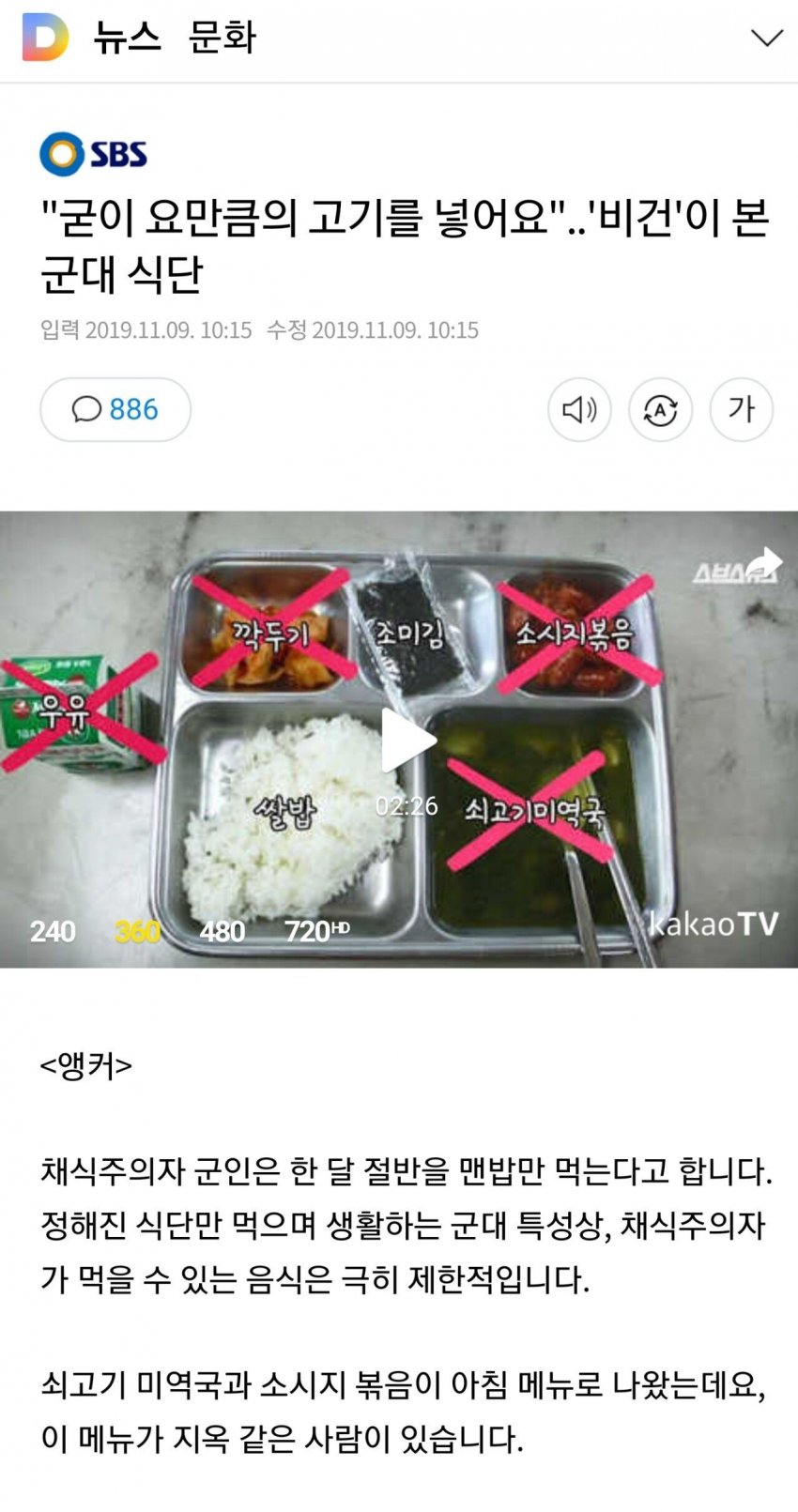798x1512 pixels.
Task: Open SBS publisher page
Action: (93, 154)
